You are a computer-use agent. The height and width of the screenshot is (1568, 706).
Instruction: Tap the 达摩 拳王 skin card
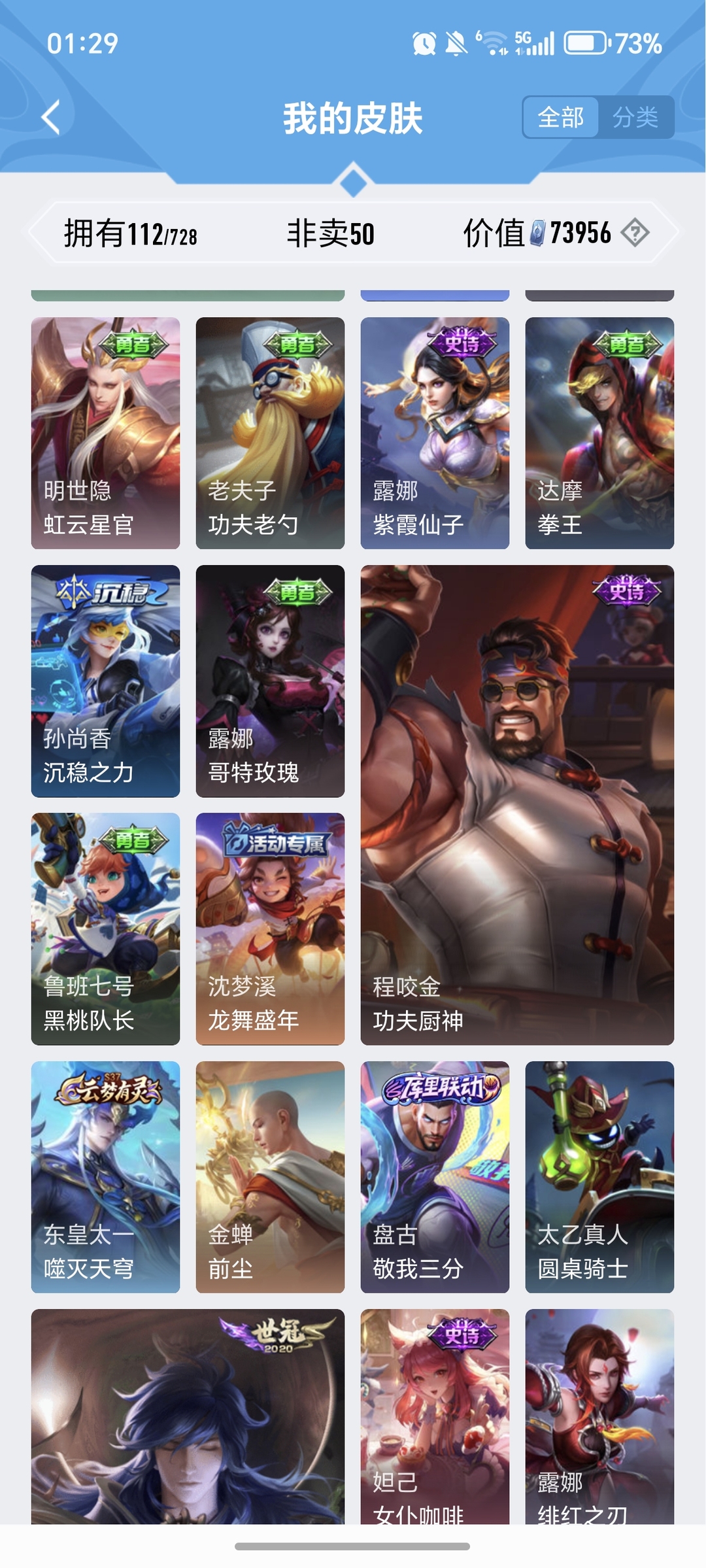[599, 433]
